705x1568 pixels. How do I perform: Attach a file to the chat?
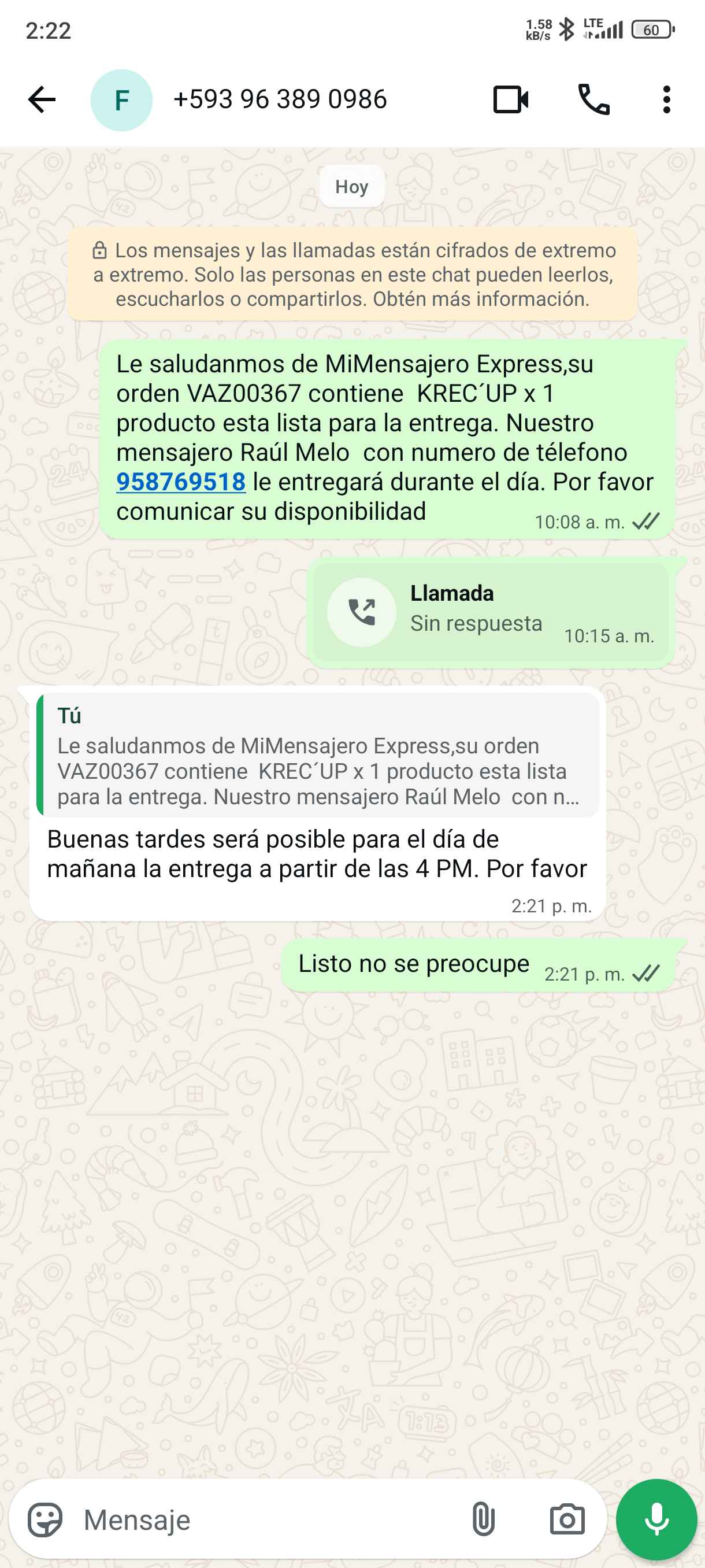pos(483,1520)
